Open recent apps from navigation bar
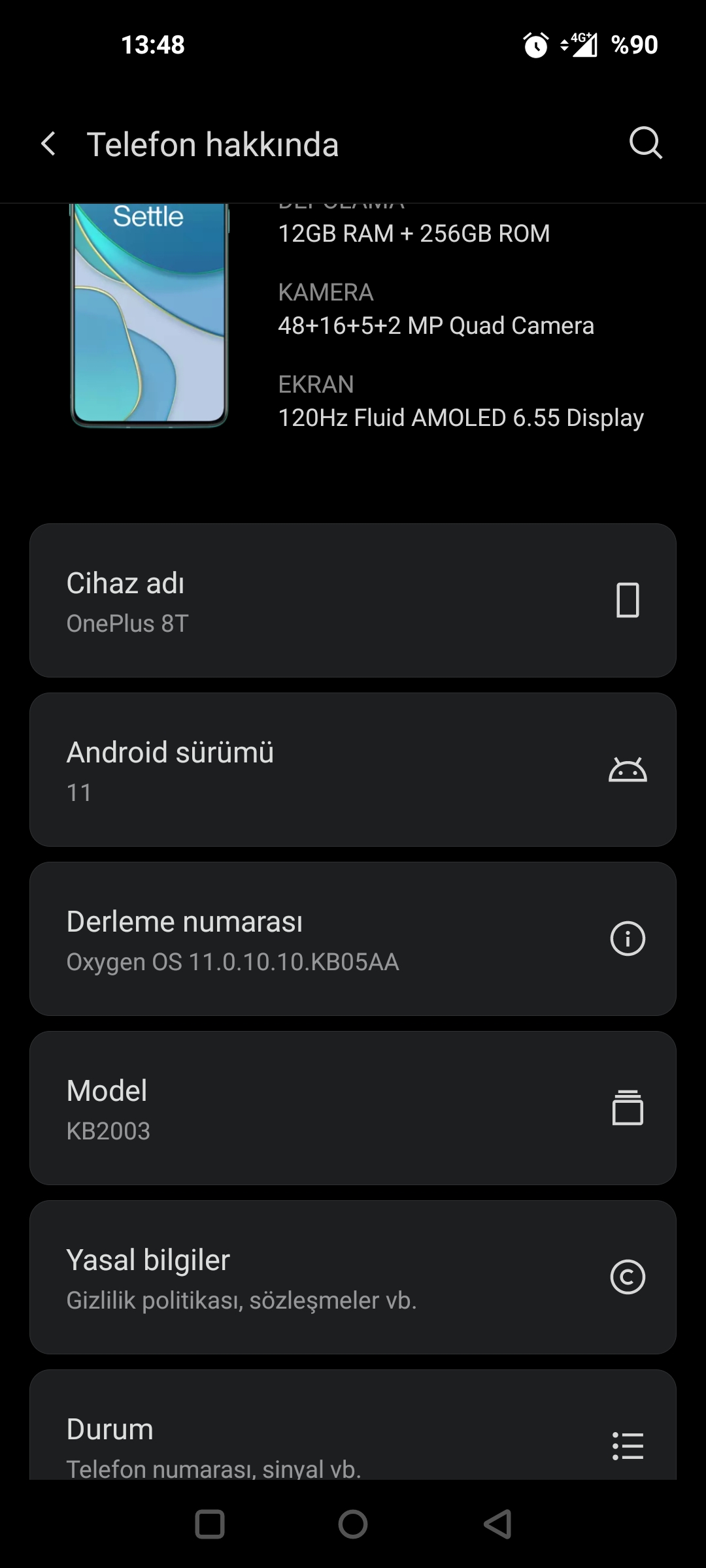706x1568 pixels. [x=210, y=1525]
